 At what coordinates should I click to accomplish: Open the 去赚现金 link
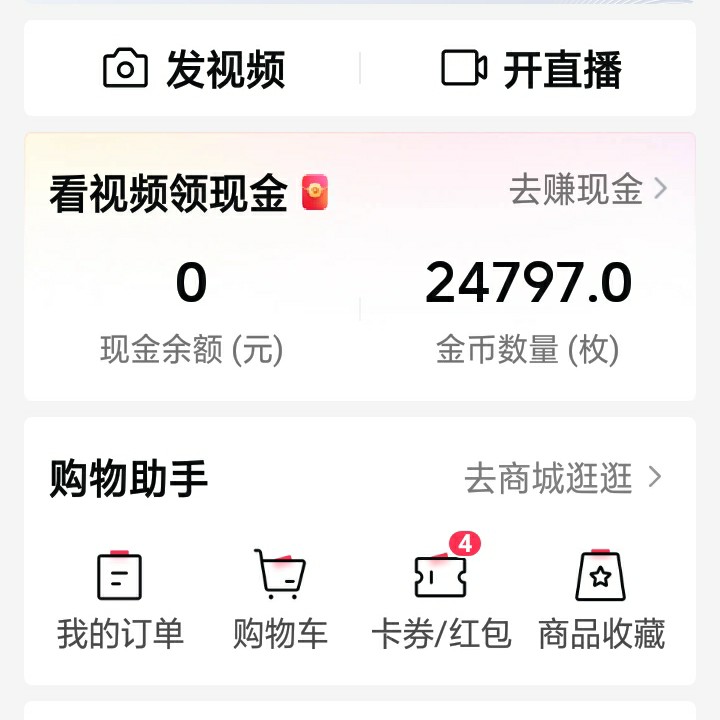(x=588, y=189)
